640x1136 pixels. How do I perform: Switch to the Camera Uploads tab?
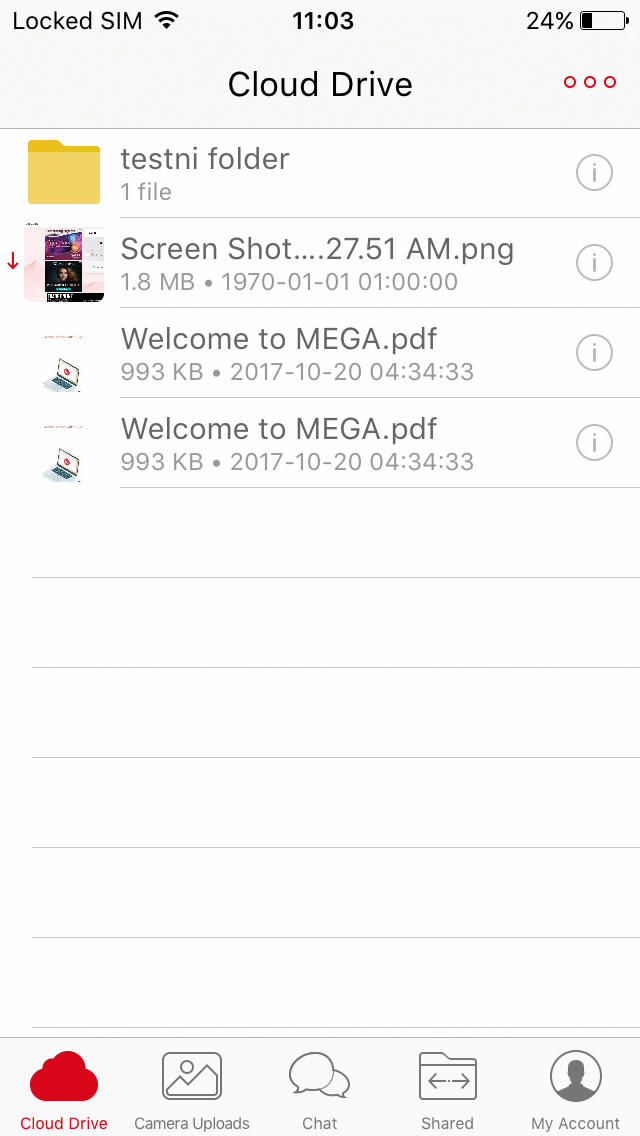[x=192, y=1090]
